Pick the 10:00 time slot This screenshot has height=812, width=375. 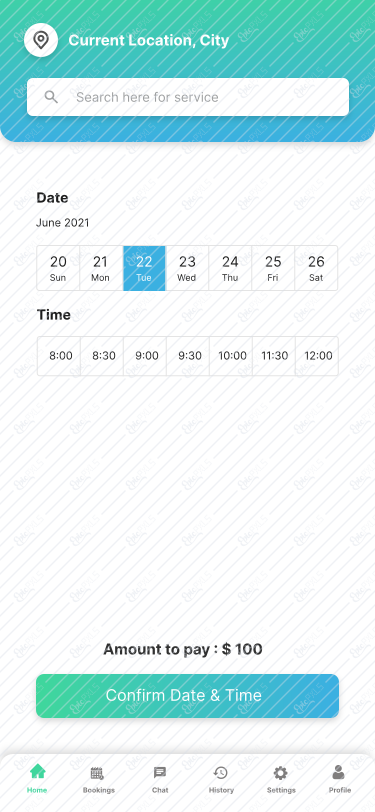click(x=231, y=356)
